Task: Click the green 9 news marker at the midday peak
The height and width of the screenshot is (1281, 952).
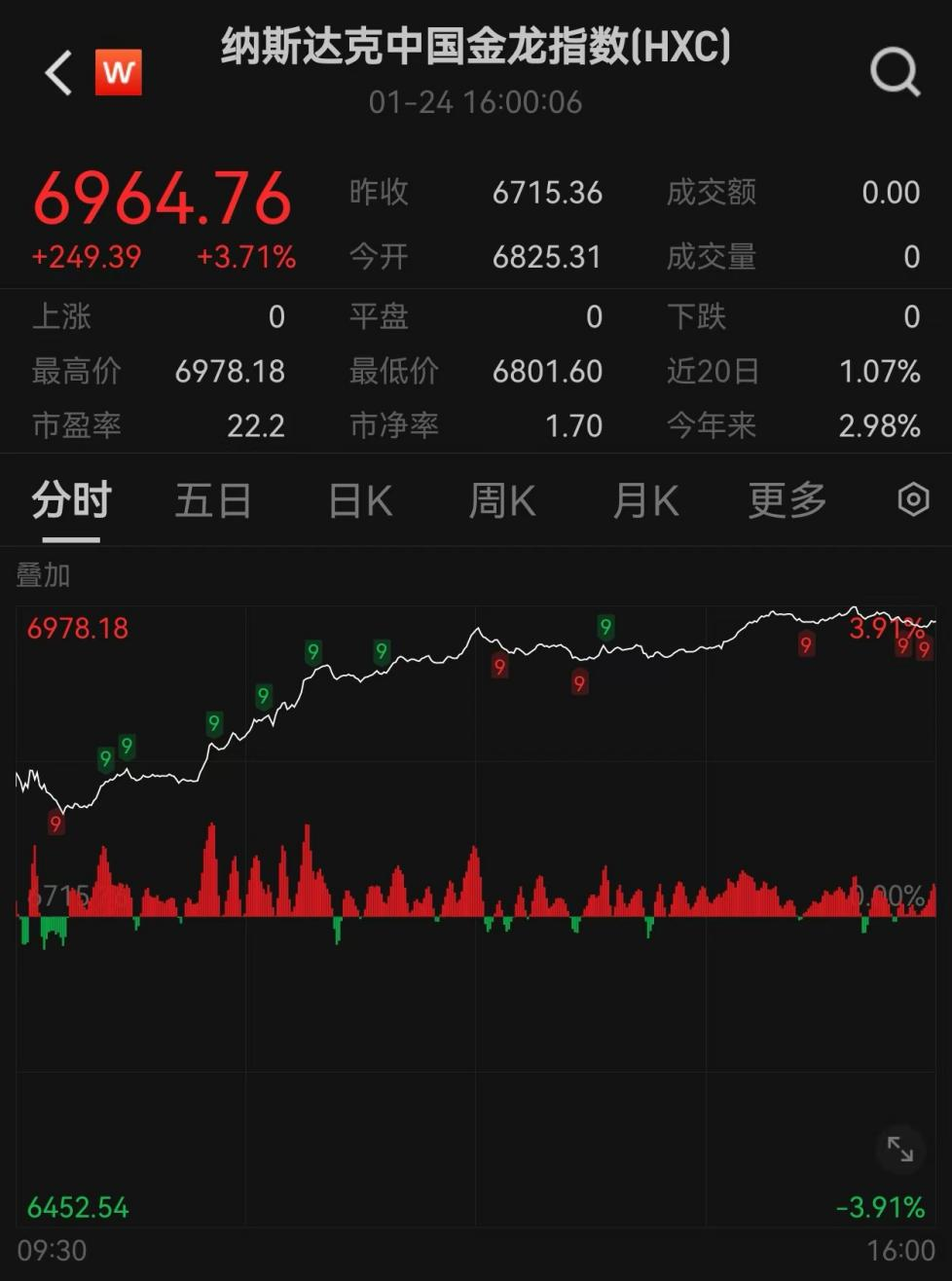Action: (x=604, y=628)
